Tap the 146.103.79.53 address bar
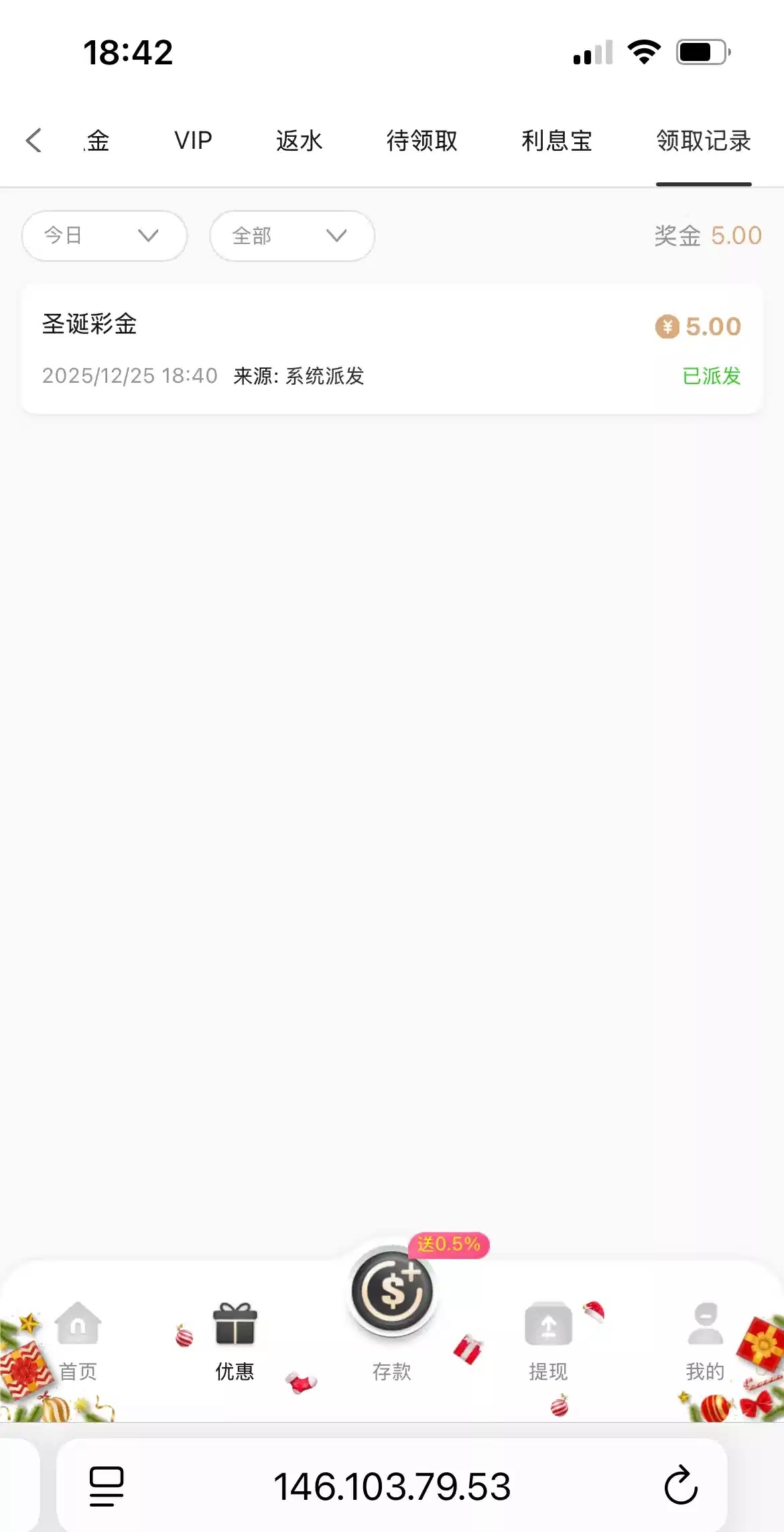 pyautogui.click(x=392, y=1486)
